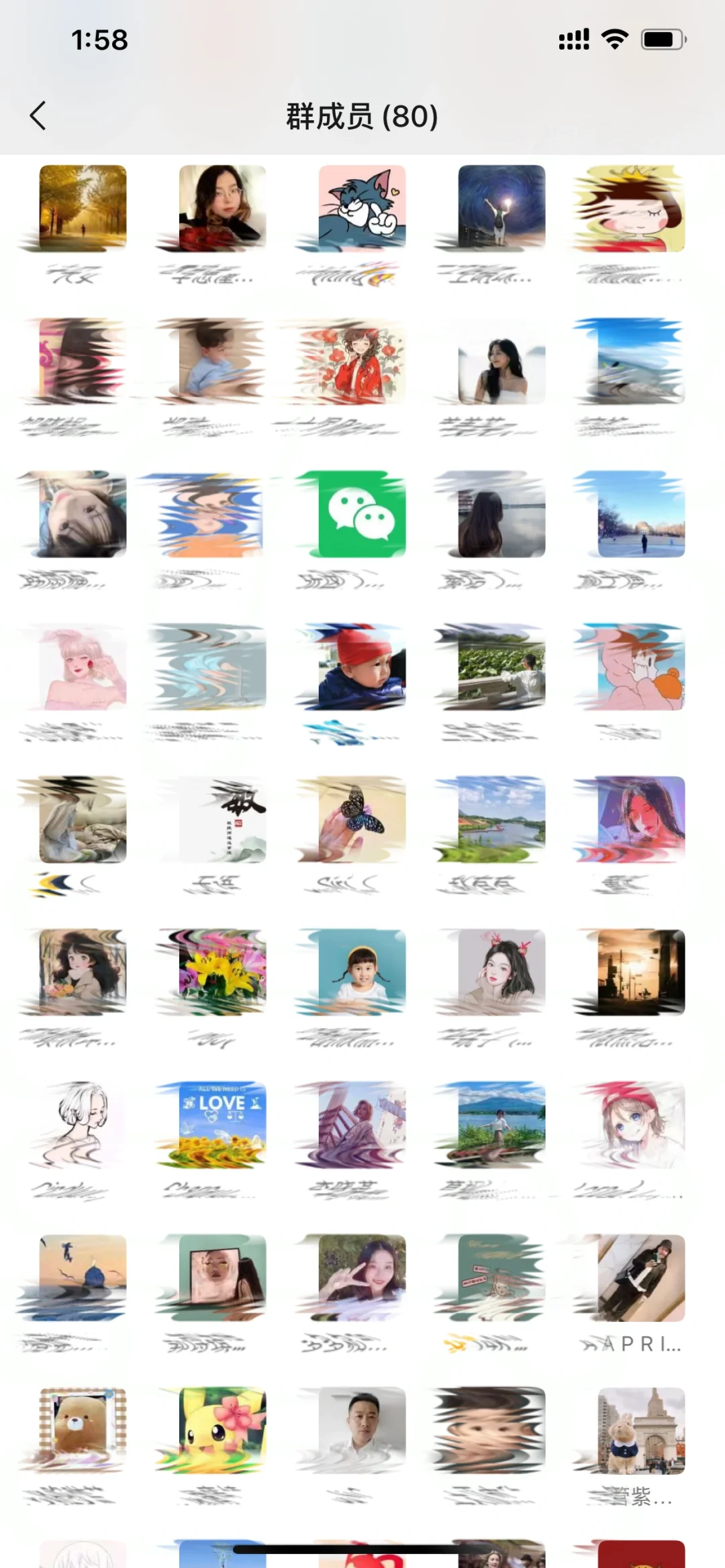The image size is (725, 1568).
Task: View the man in white shirt member
Action: click(362, 1430)
